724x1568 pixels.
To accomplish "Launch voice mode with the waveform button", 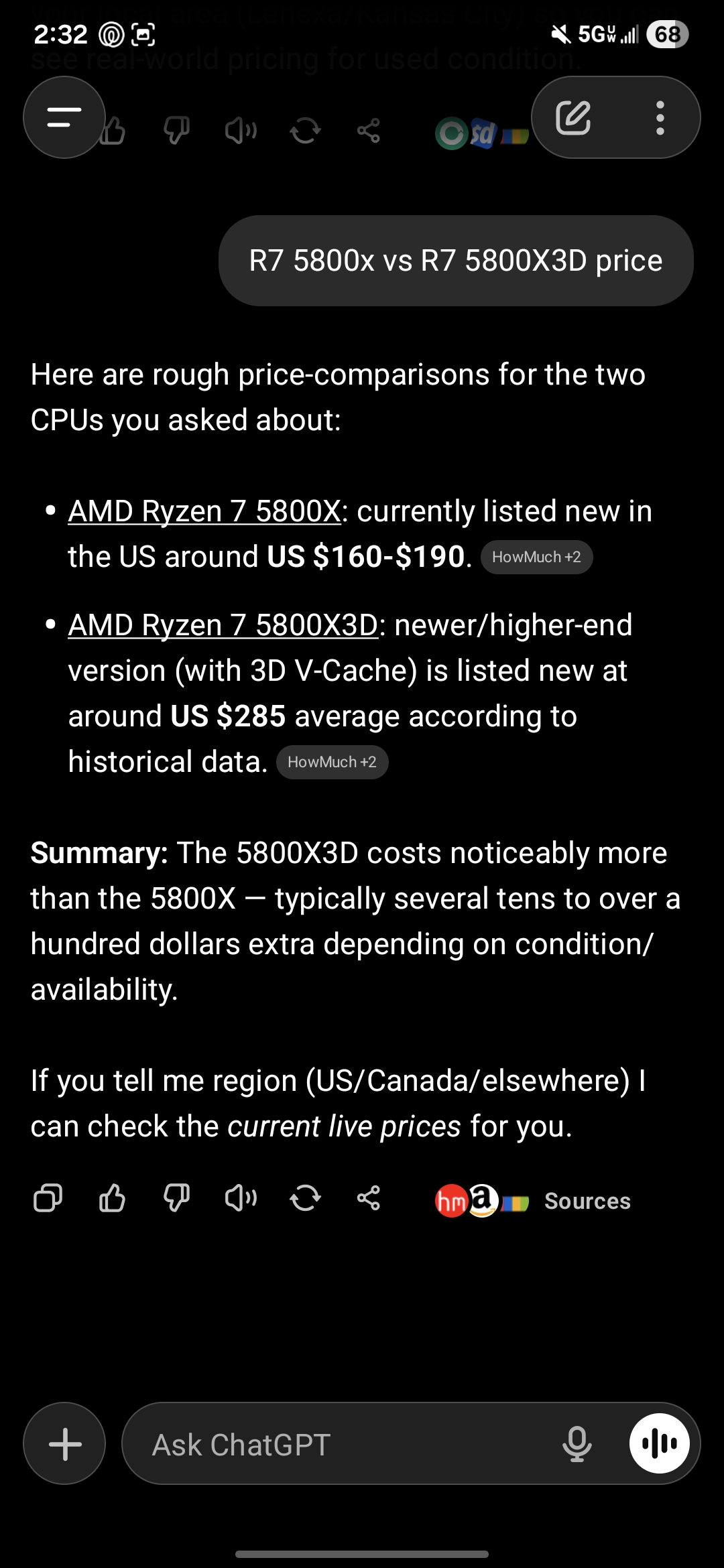I will click(x=659, y=1443).
